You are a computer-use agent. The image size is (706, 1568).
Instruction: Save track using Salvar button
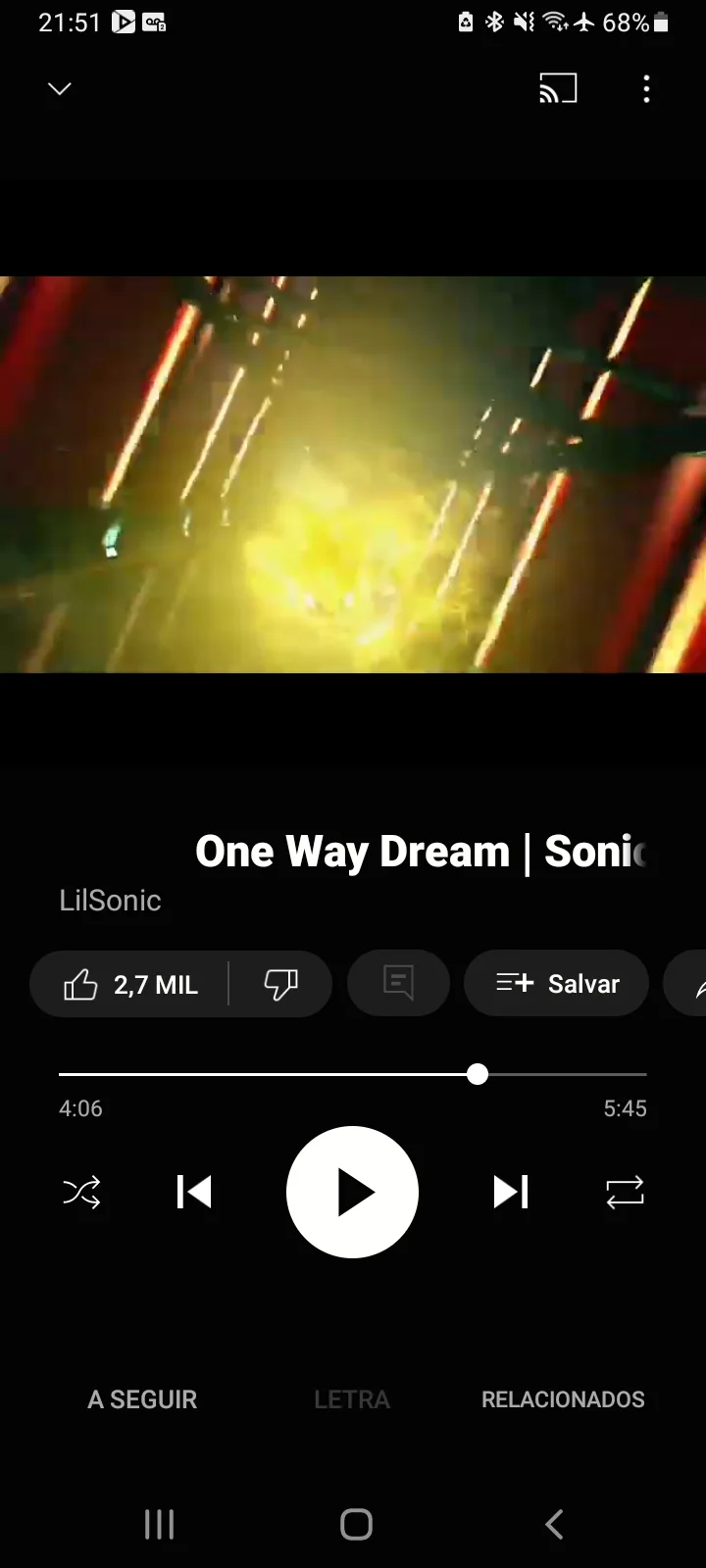(x=557, y=983)
